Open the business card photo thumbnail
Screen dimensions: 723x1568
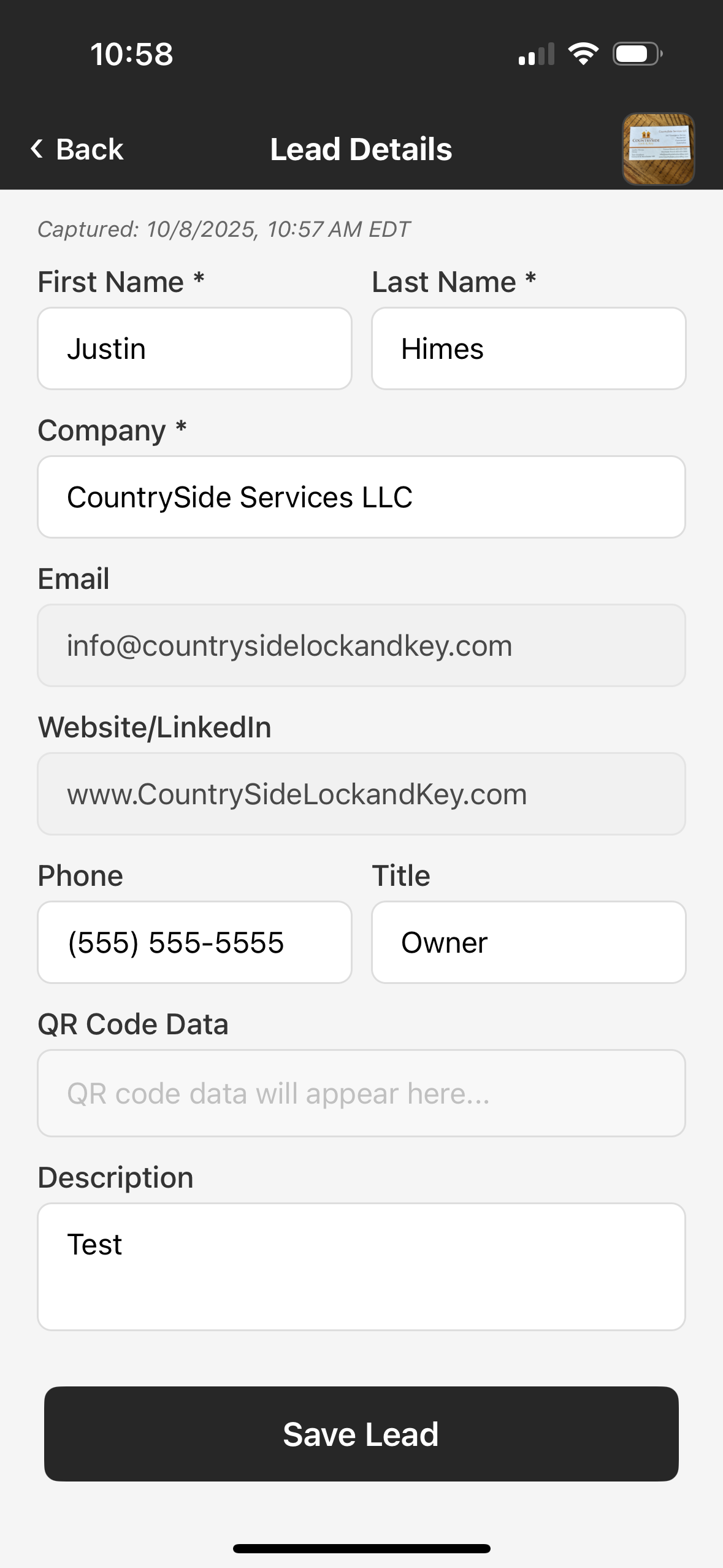(x=658, y=149)
